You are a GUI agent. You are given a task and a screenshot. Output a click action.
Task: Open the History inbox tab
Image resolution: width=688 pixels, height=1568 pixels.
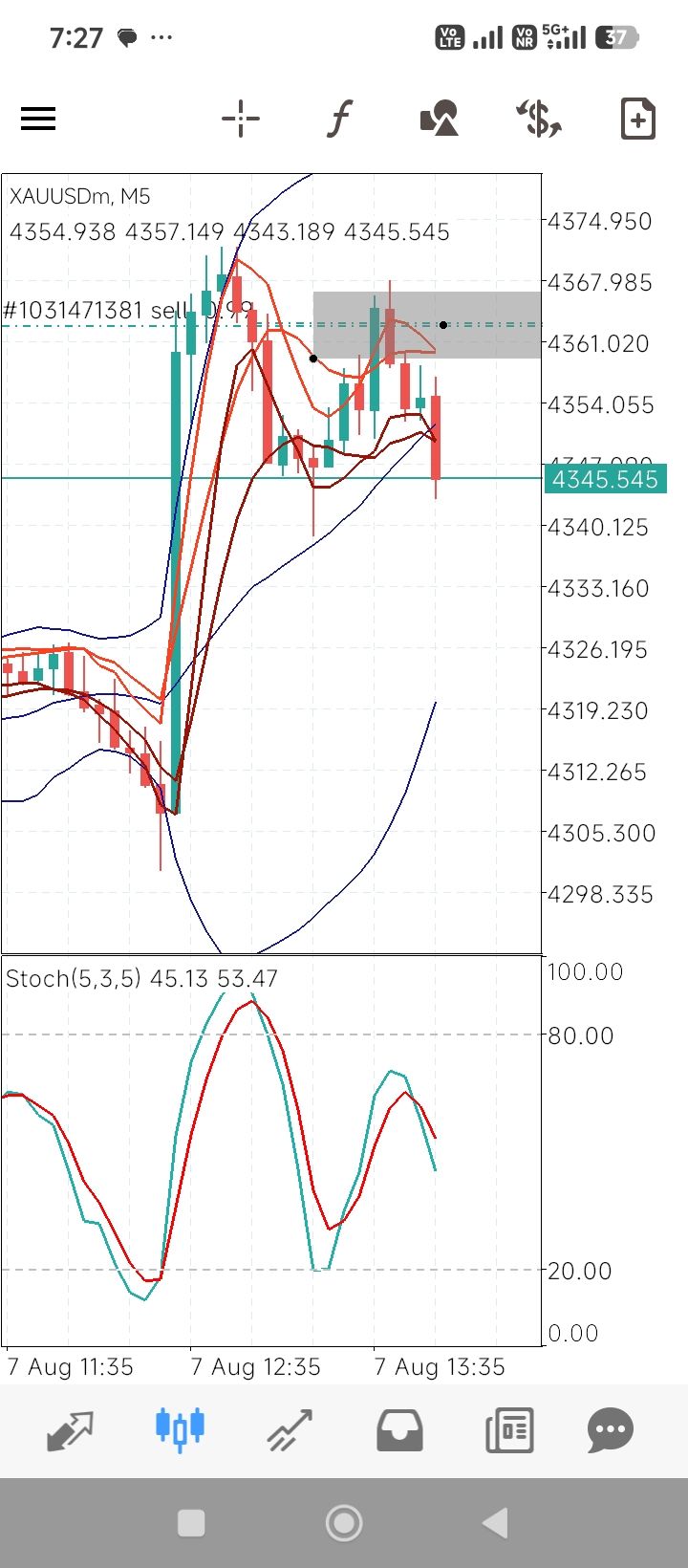click(x=399, y=1431)
